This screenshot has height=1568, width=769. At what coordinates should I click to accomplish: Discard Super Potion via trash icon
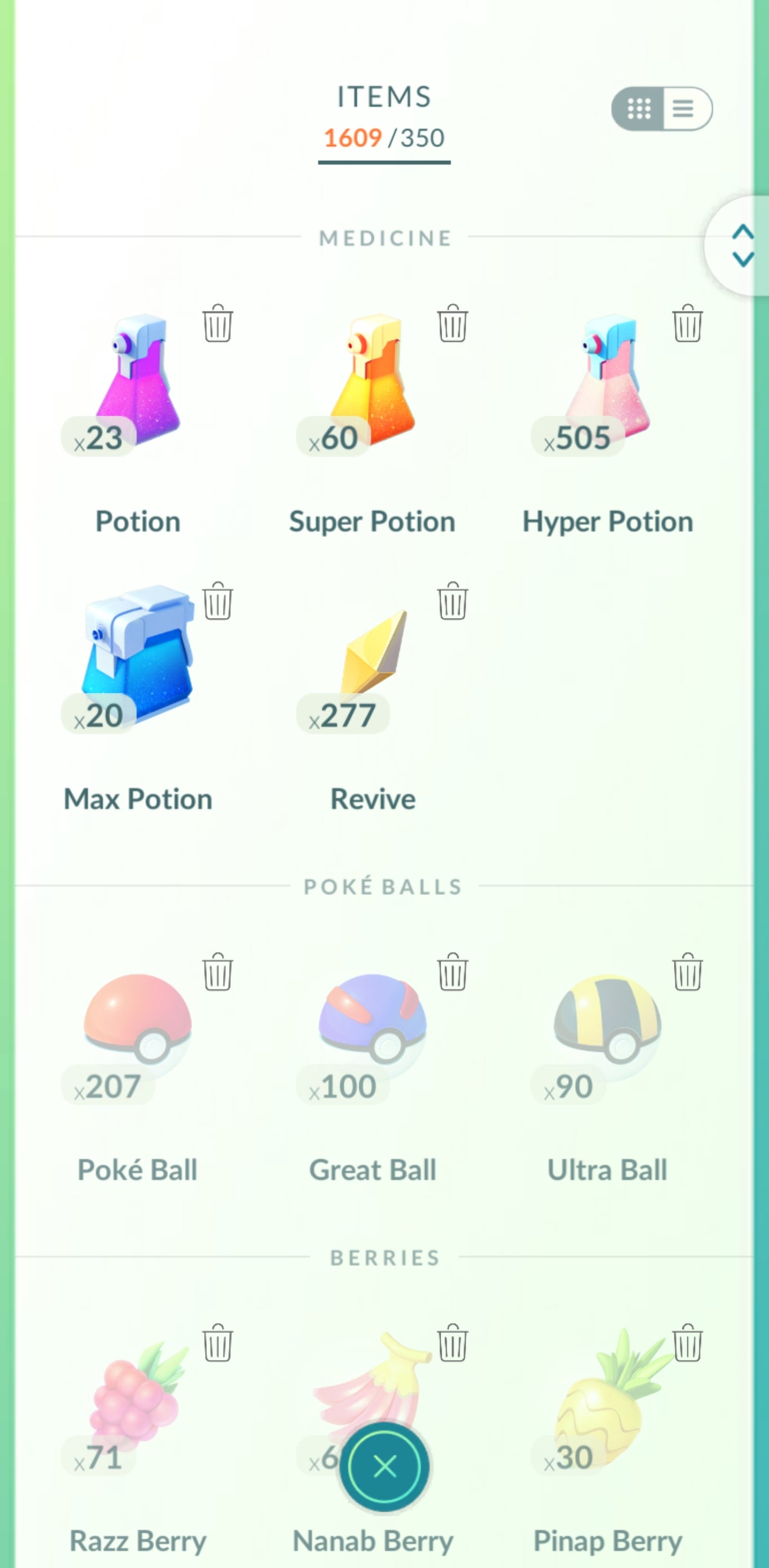tap(452, 324)
